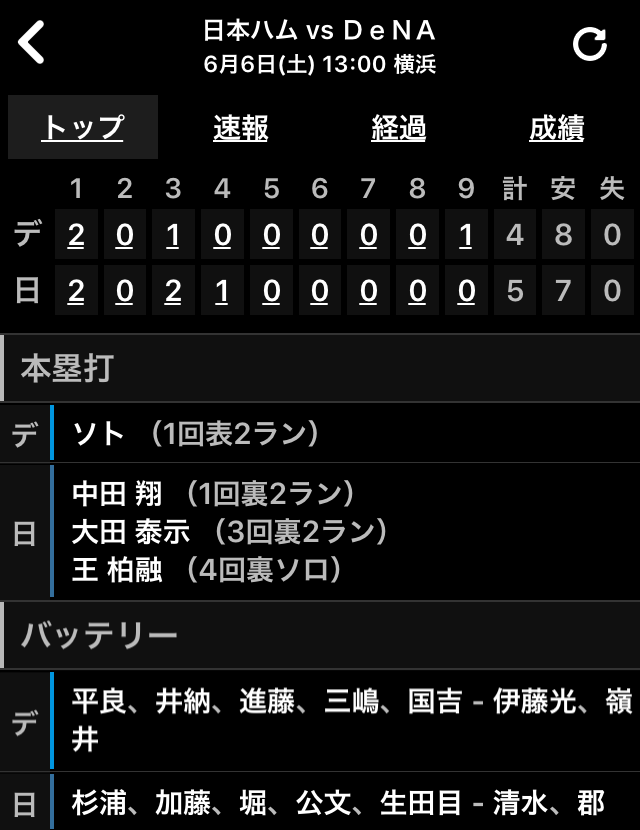640x830 pixels.
Task: Open Nippon-Ham's 4th inning score
Action: (222, 291)
